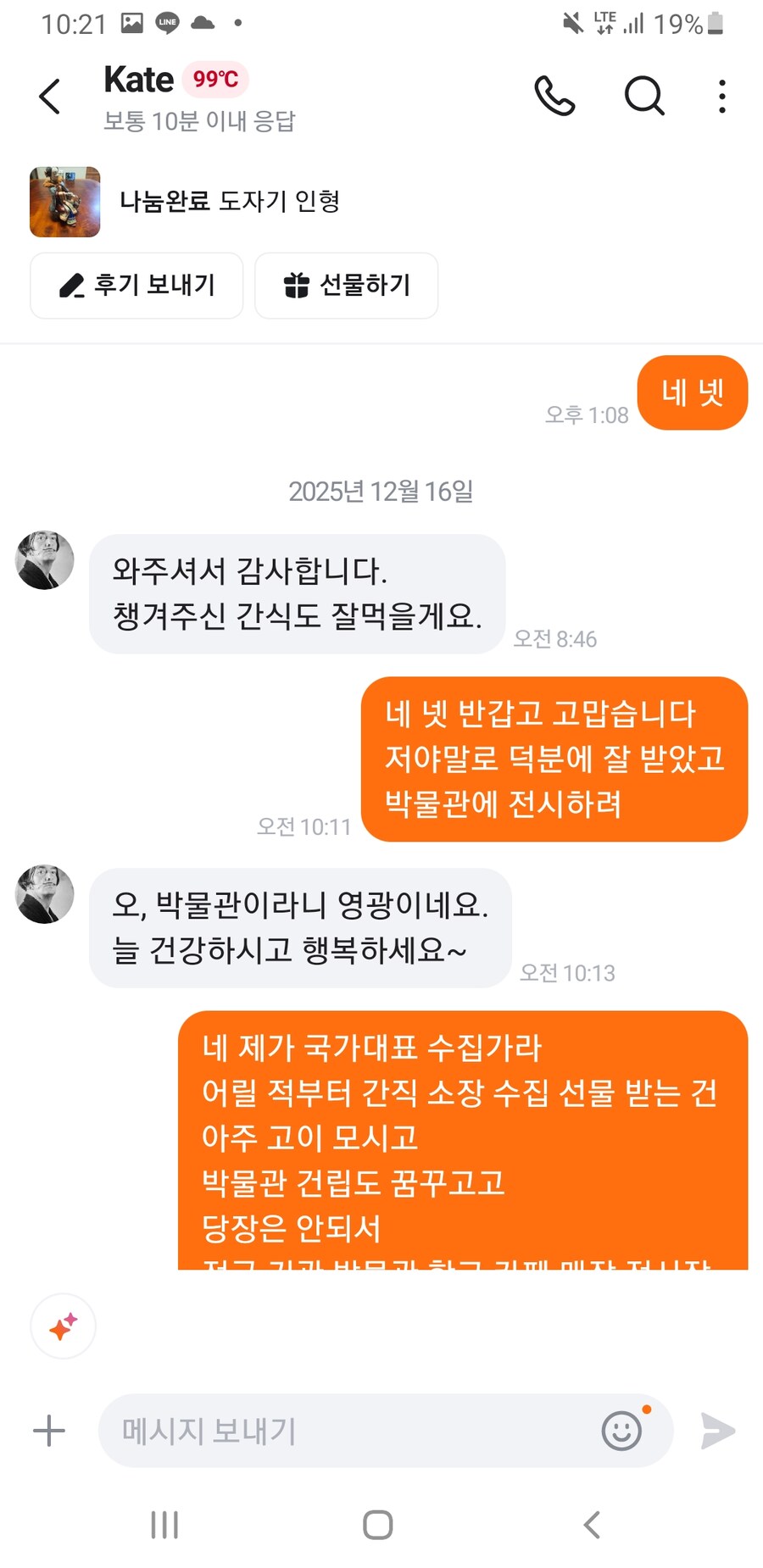Screen dimensions: 763x1568
Task: Open the AI sparkle suggestion button
Action: (x=64, y=1326)
